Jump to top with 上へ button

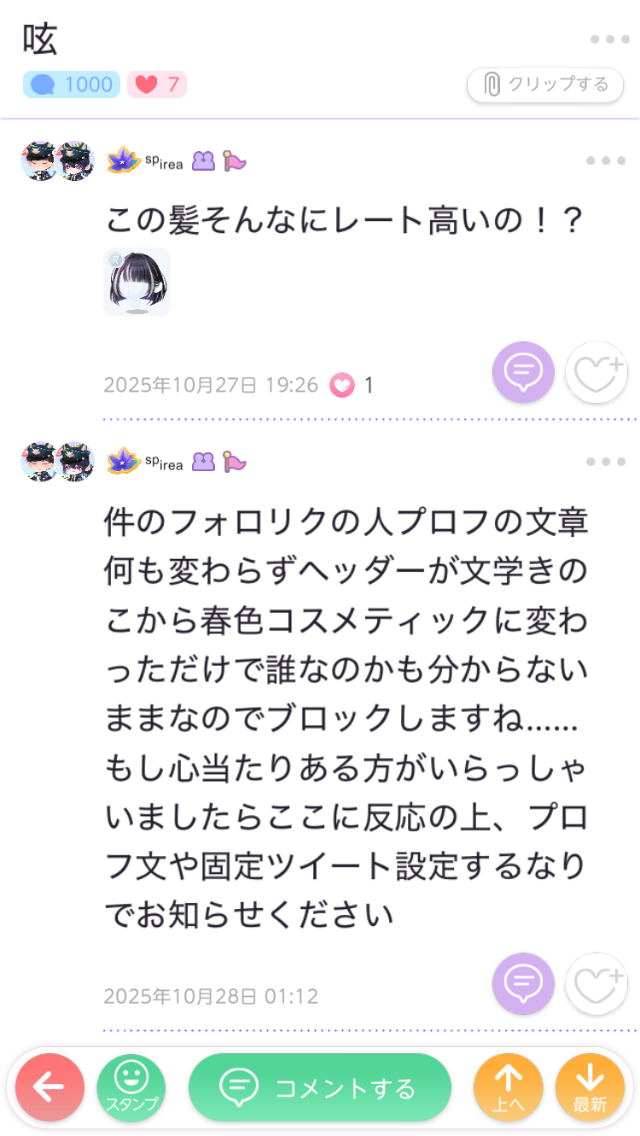(x=508, y=1089)
